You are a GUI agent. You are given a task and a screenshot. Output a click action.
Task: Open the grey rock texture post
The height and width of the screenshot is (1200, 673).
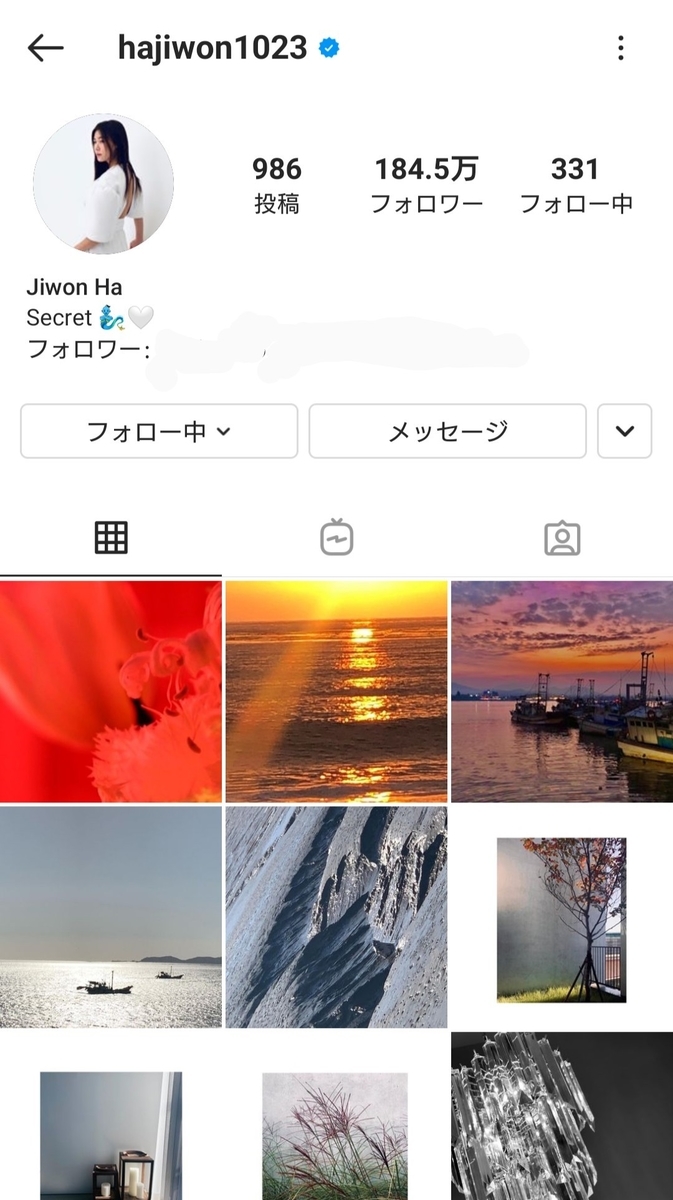click(x=336, y=917)
